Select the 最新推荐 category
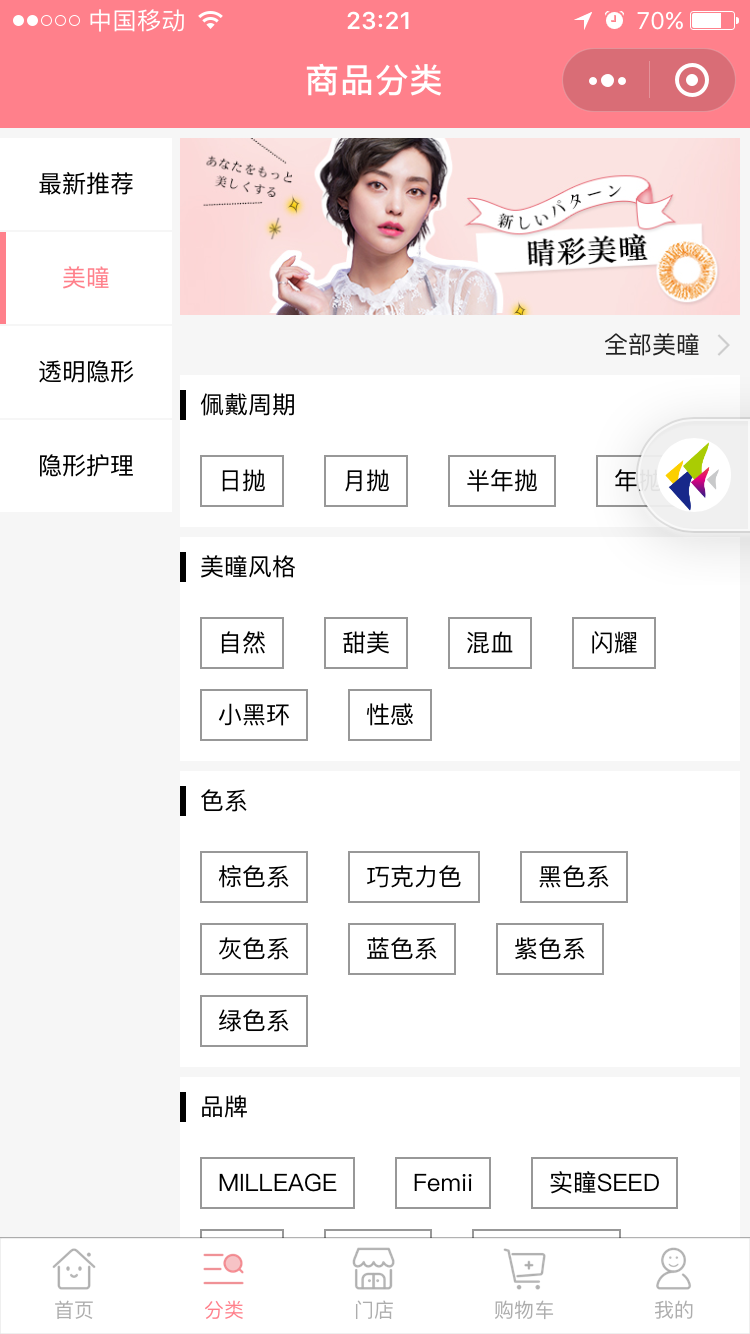The height and width of the screenshot is (1334, 750). pyautogui.click(x=86, y=184)
